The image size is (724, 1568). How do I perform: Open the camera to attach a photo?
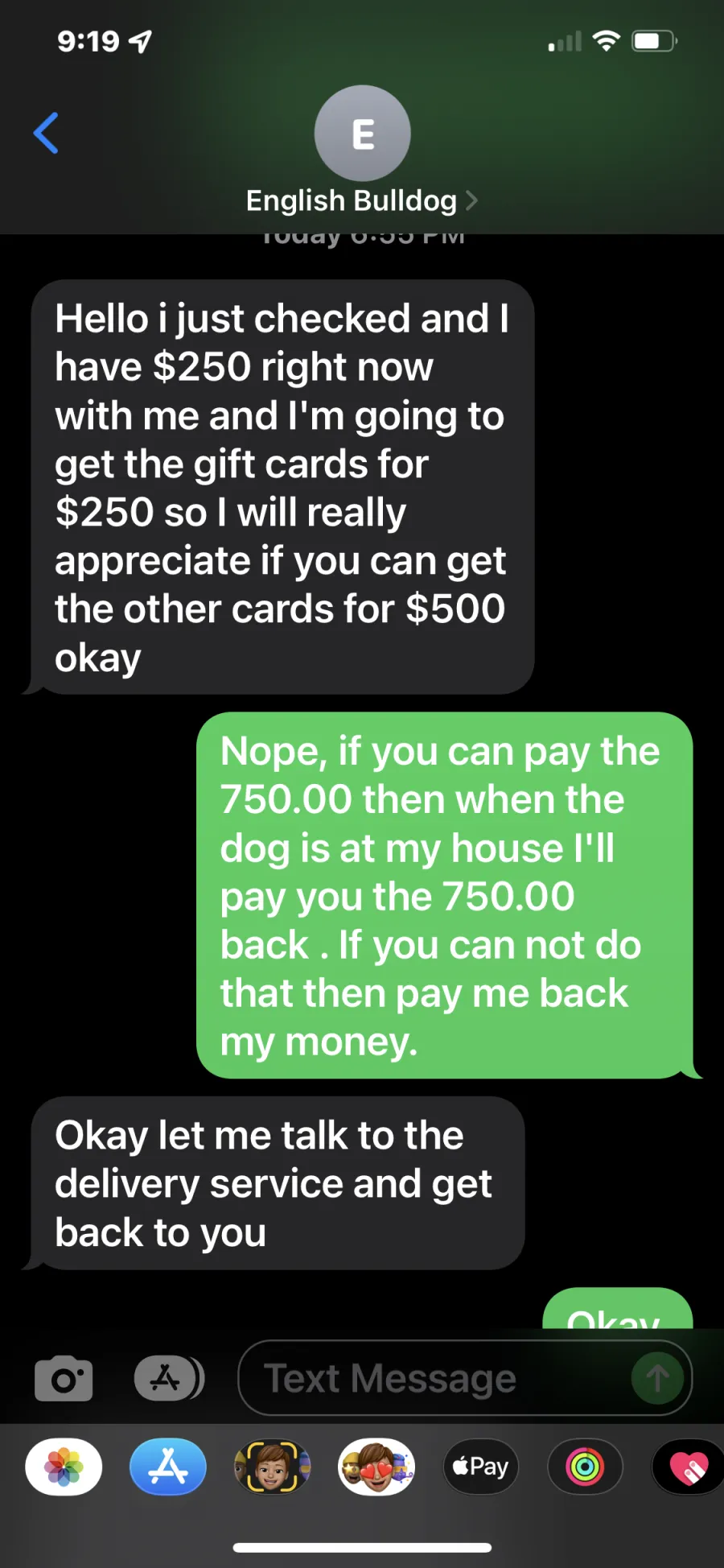point(64,1379)
